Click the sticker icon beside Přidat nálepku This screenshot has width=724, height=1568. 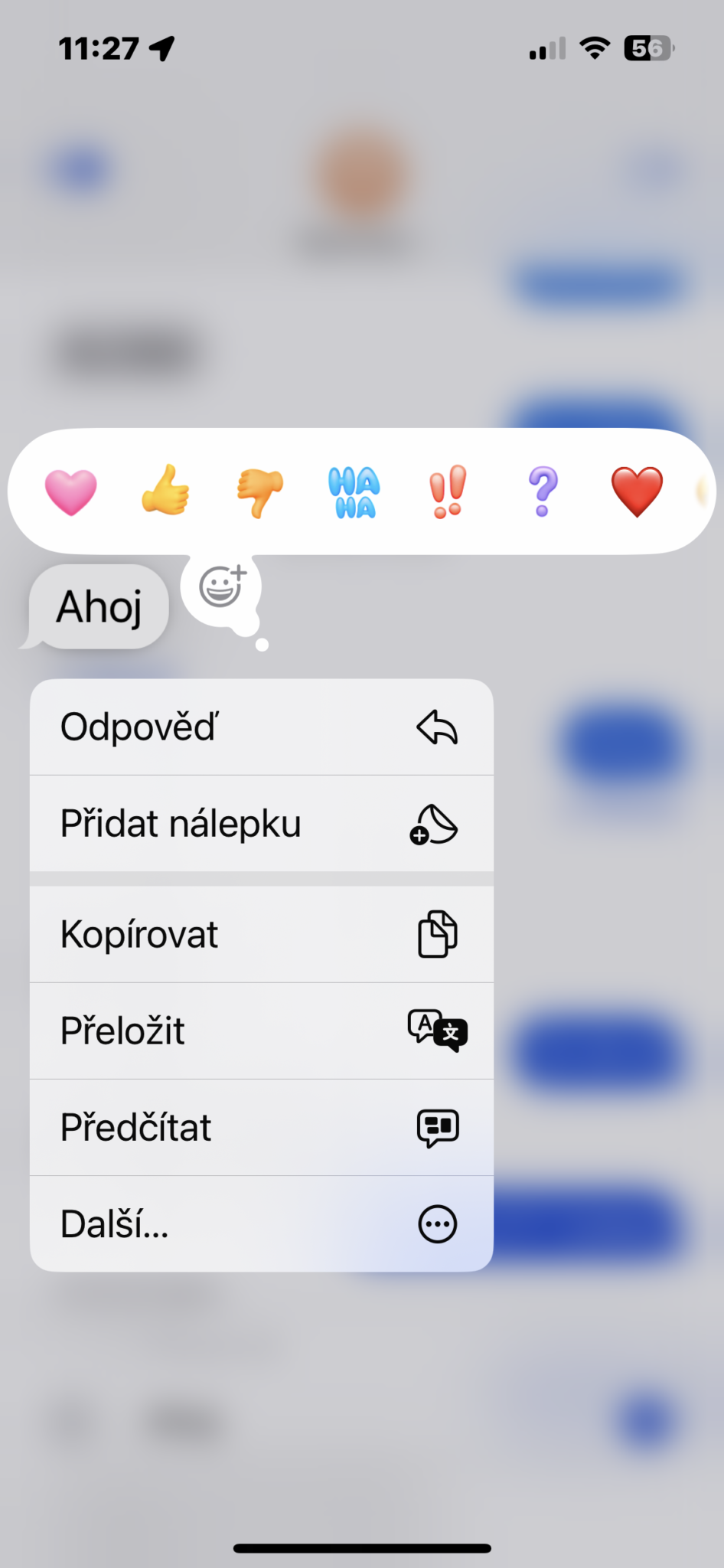(x=434, y=825)
